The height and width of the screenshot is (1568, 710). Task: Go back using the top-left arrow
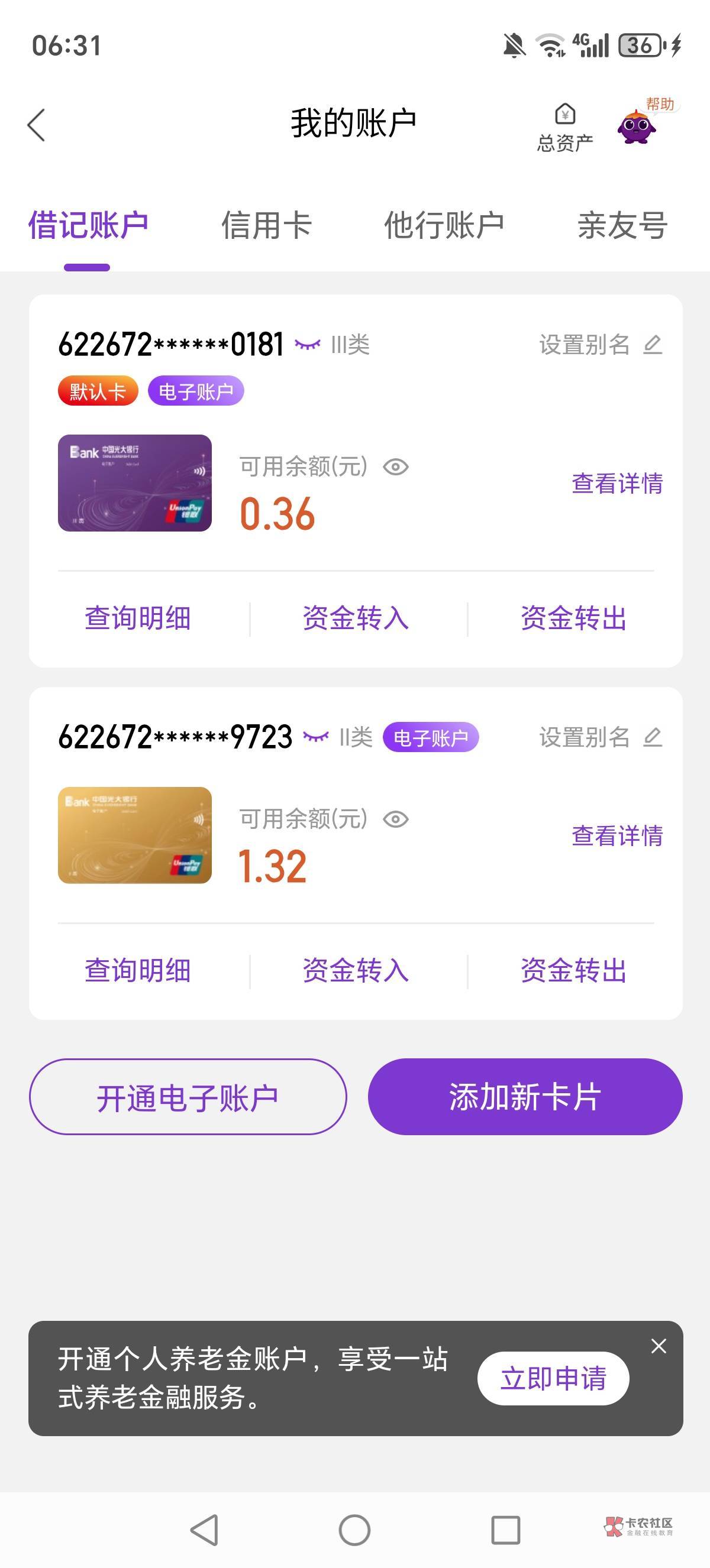tap(37, 125)
